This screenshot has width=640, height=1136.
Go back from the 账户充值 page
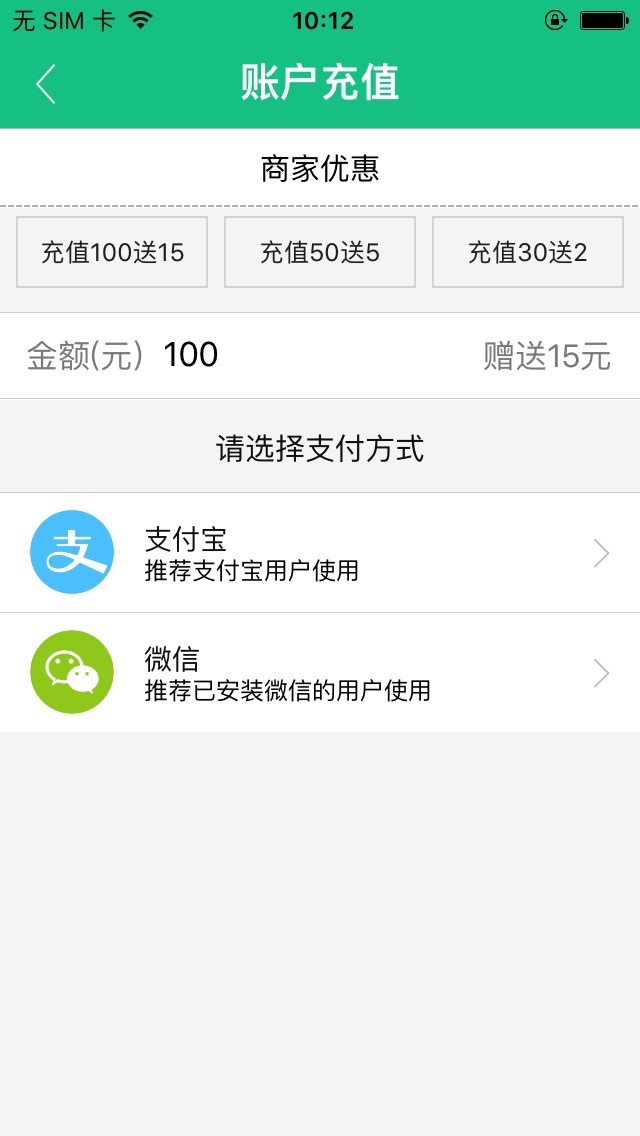46,84
